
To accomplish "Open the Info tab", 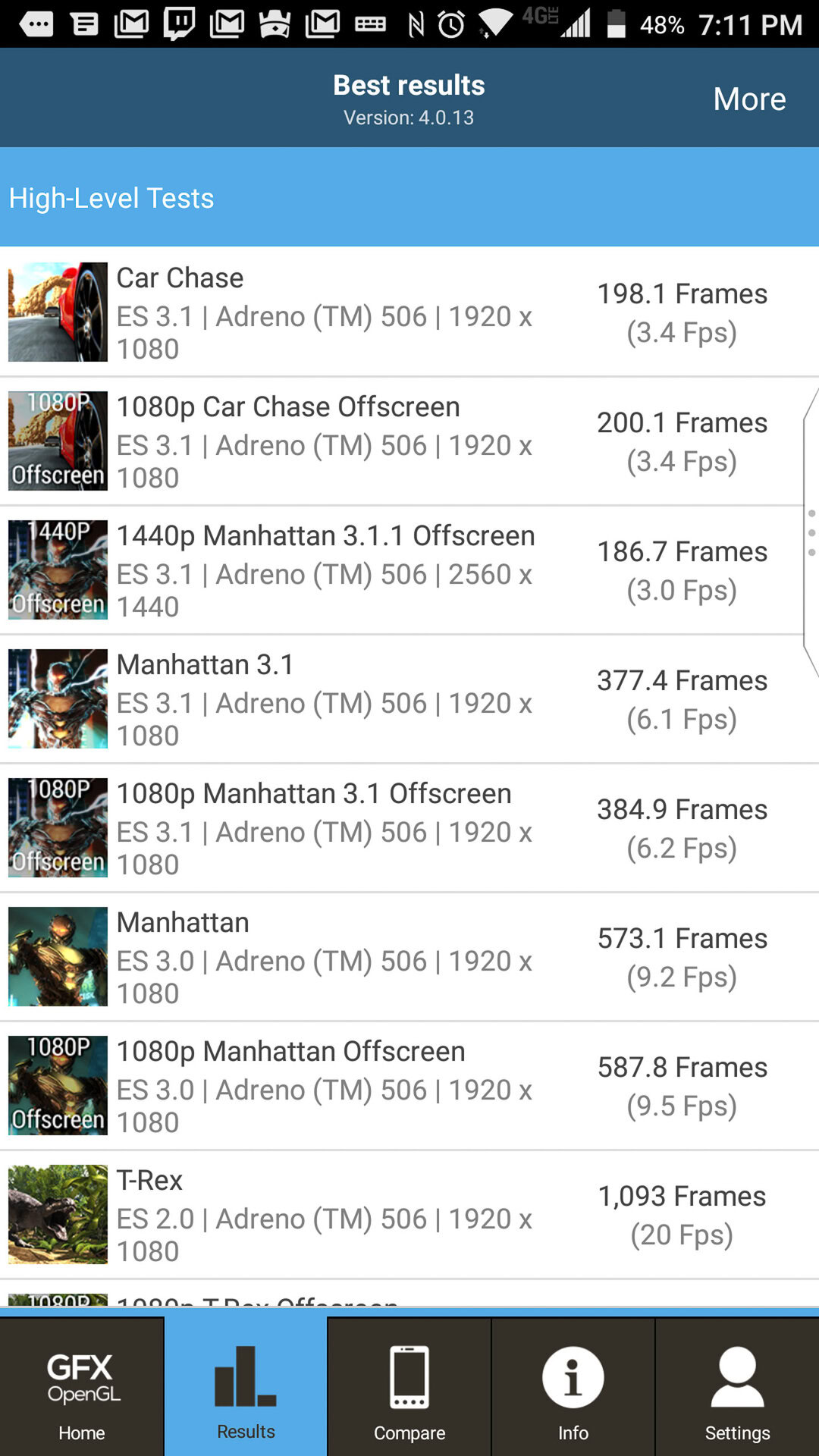I will [x=573, y=1388].
